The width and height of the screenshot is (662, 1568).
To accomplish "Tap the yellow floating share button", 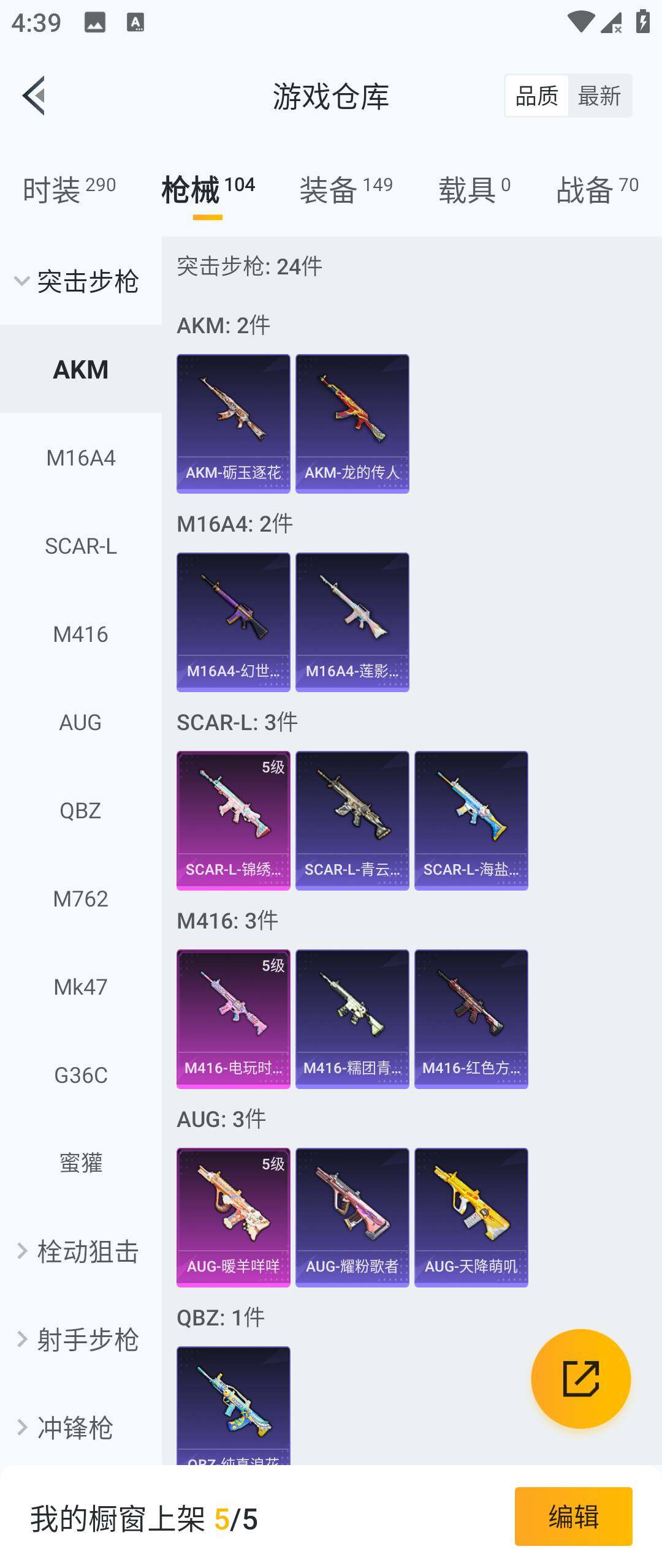I will pyautogui.click(x=580, y=1378).
